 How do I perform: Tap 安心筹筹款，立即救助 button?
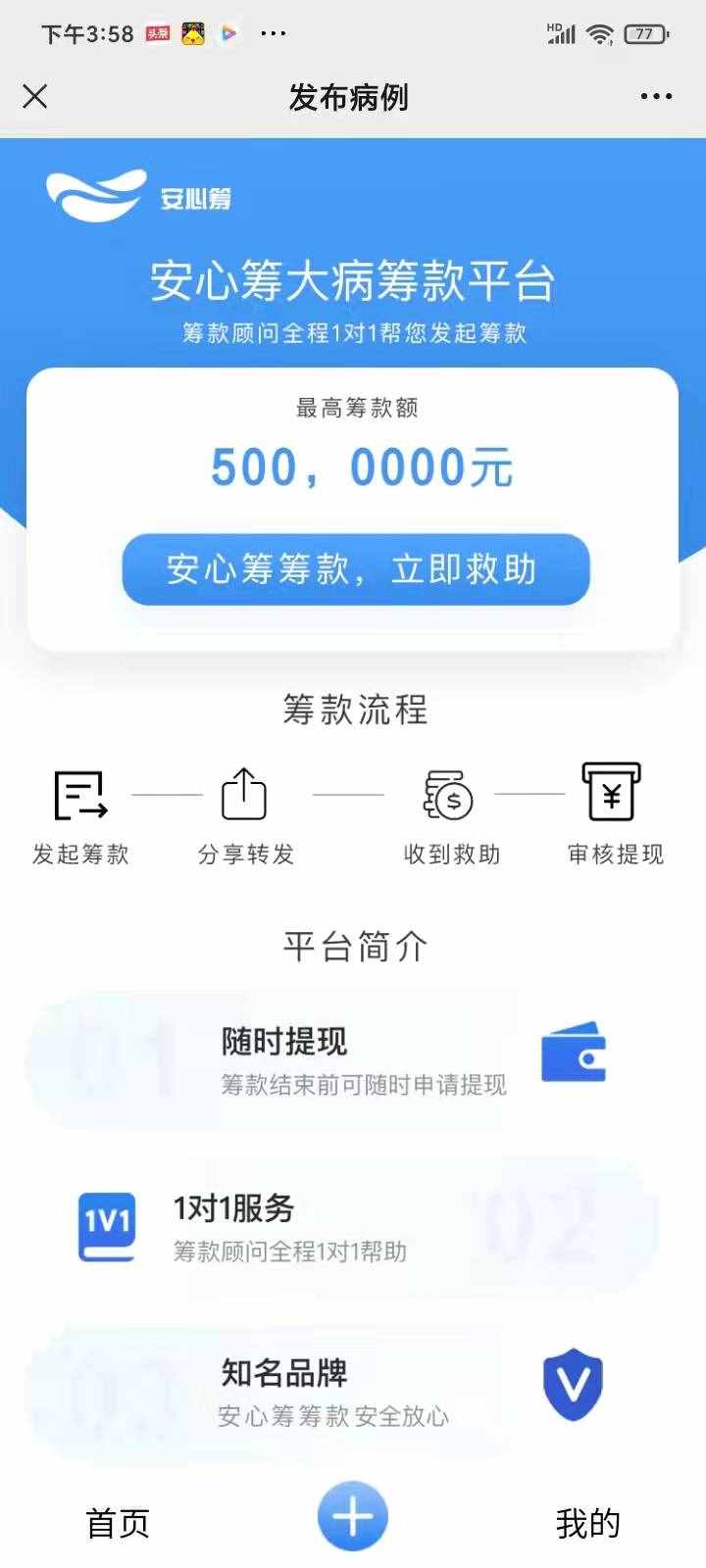pos(355,569)
